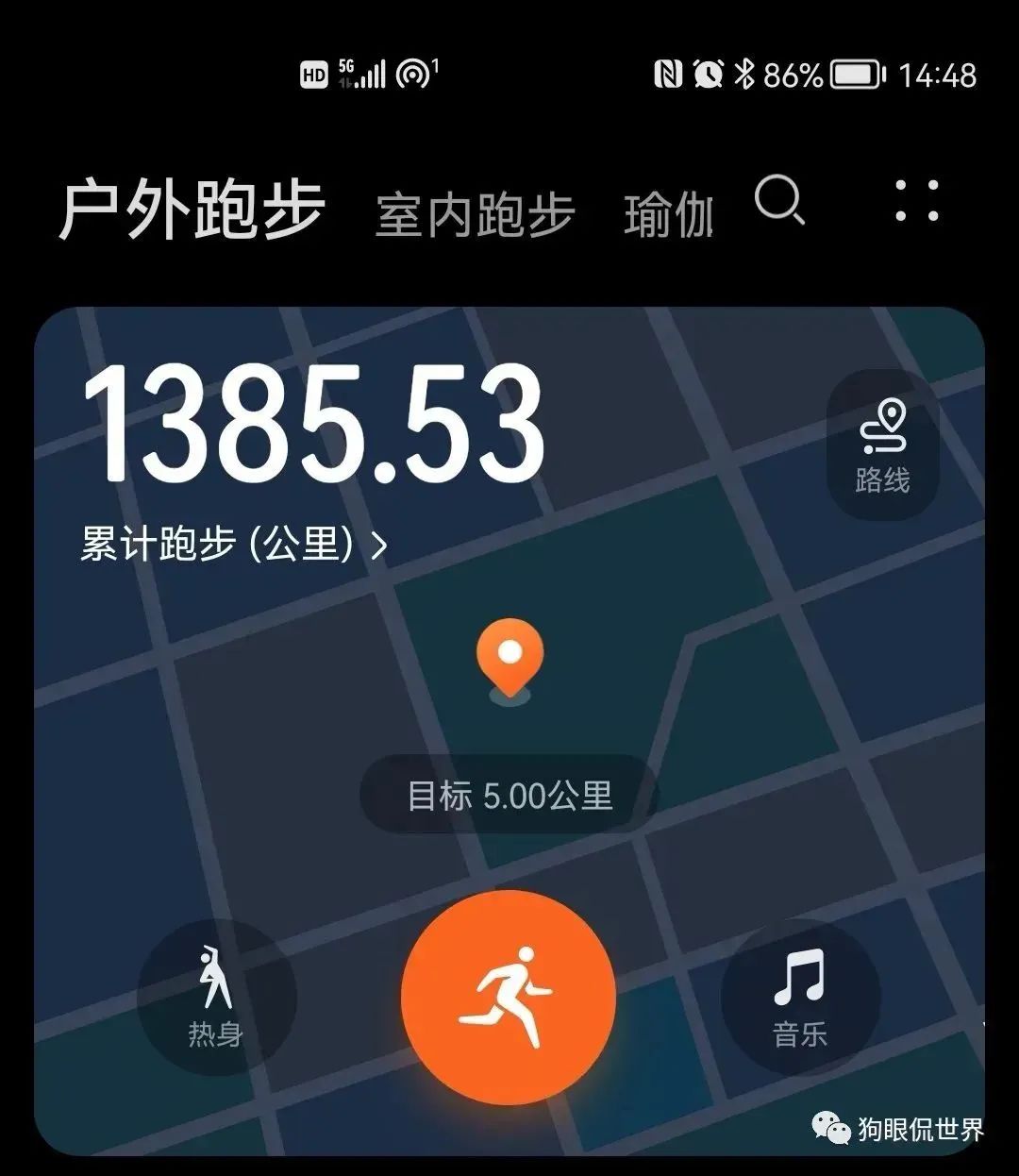Viewport: 1019px width, 1176px height.
Task: Switch to the 瑜伽 tab
Action: [x=668, y=215]
